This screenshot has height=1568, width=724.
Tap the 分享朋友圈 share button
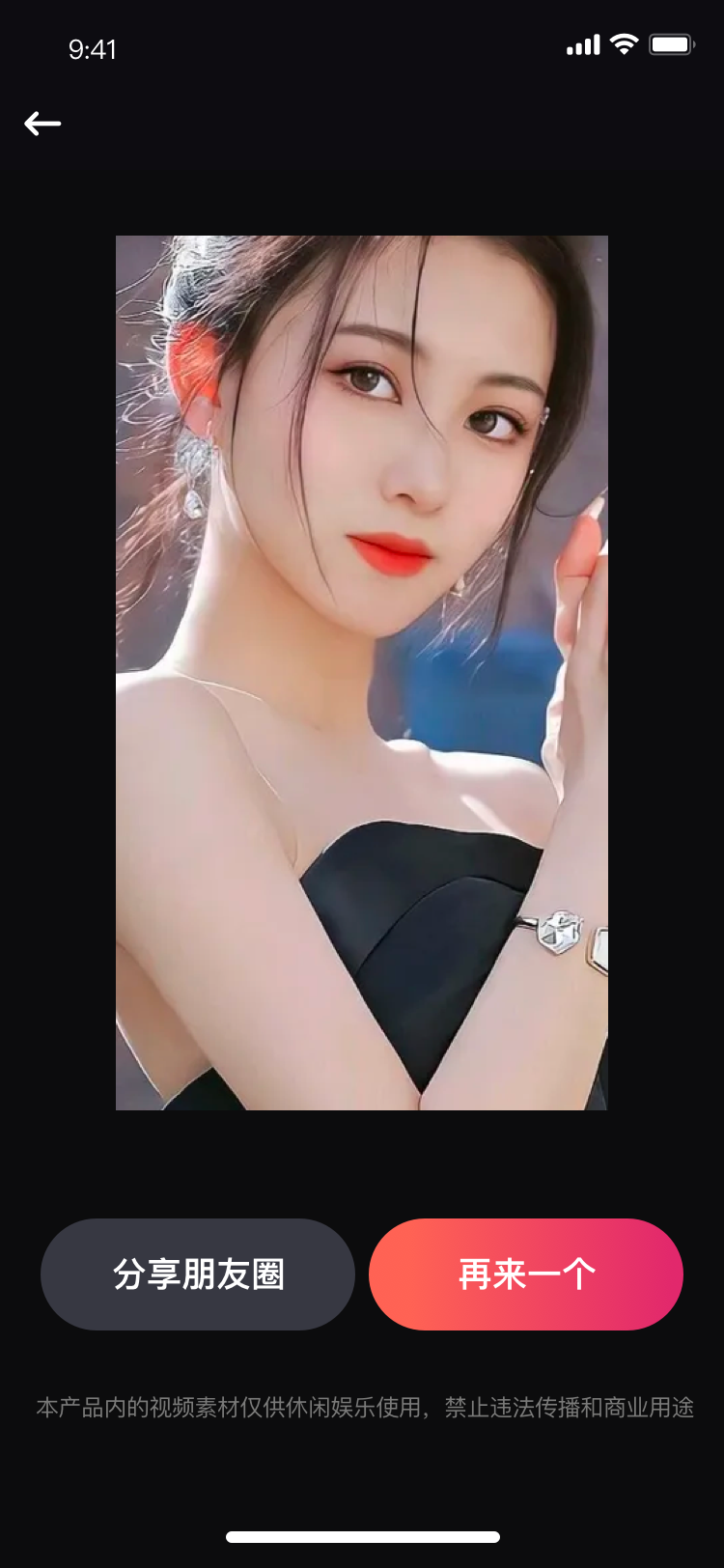click(x=198, y=1274)
